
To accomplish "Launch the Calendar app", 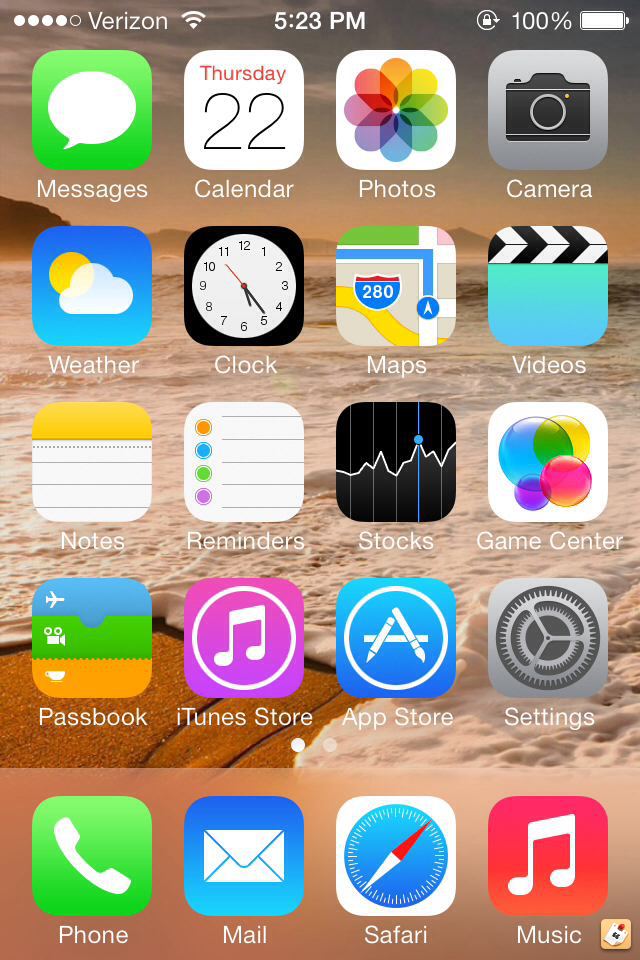I will pyautogui.click(x=244, y=110).
